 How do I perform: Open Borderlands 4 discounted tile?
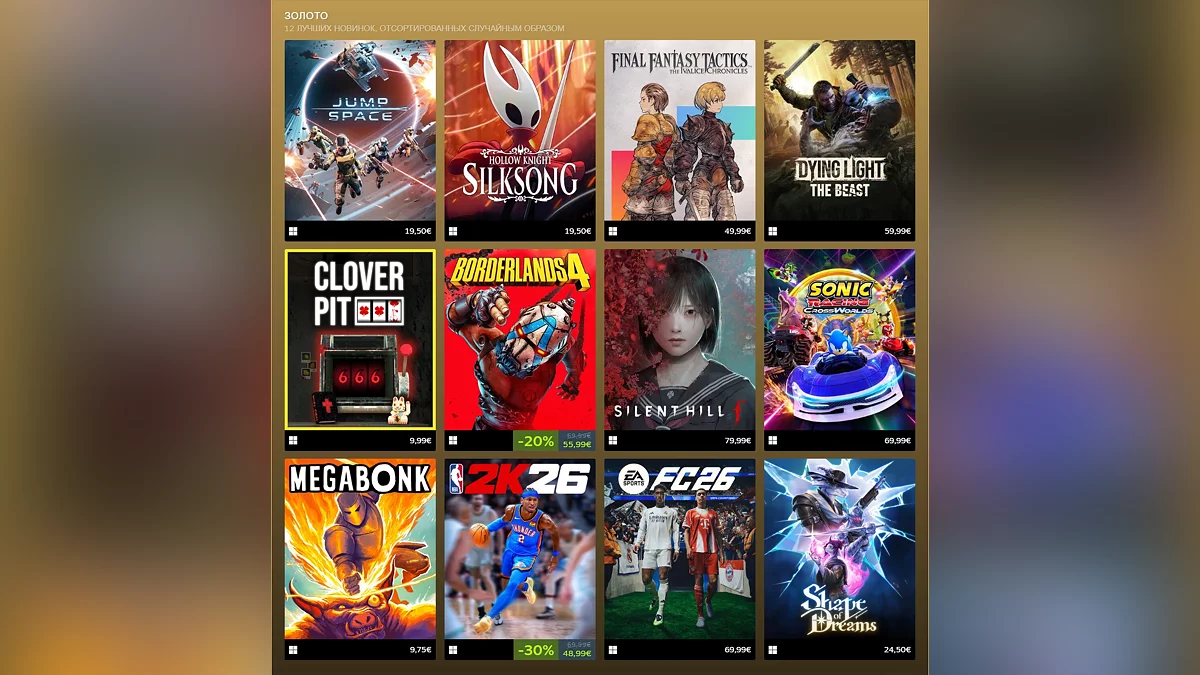(520, 340)
